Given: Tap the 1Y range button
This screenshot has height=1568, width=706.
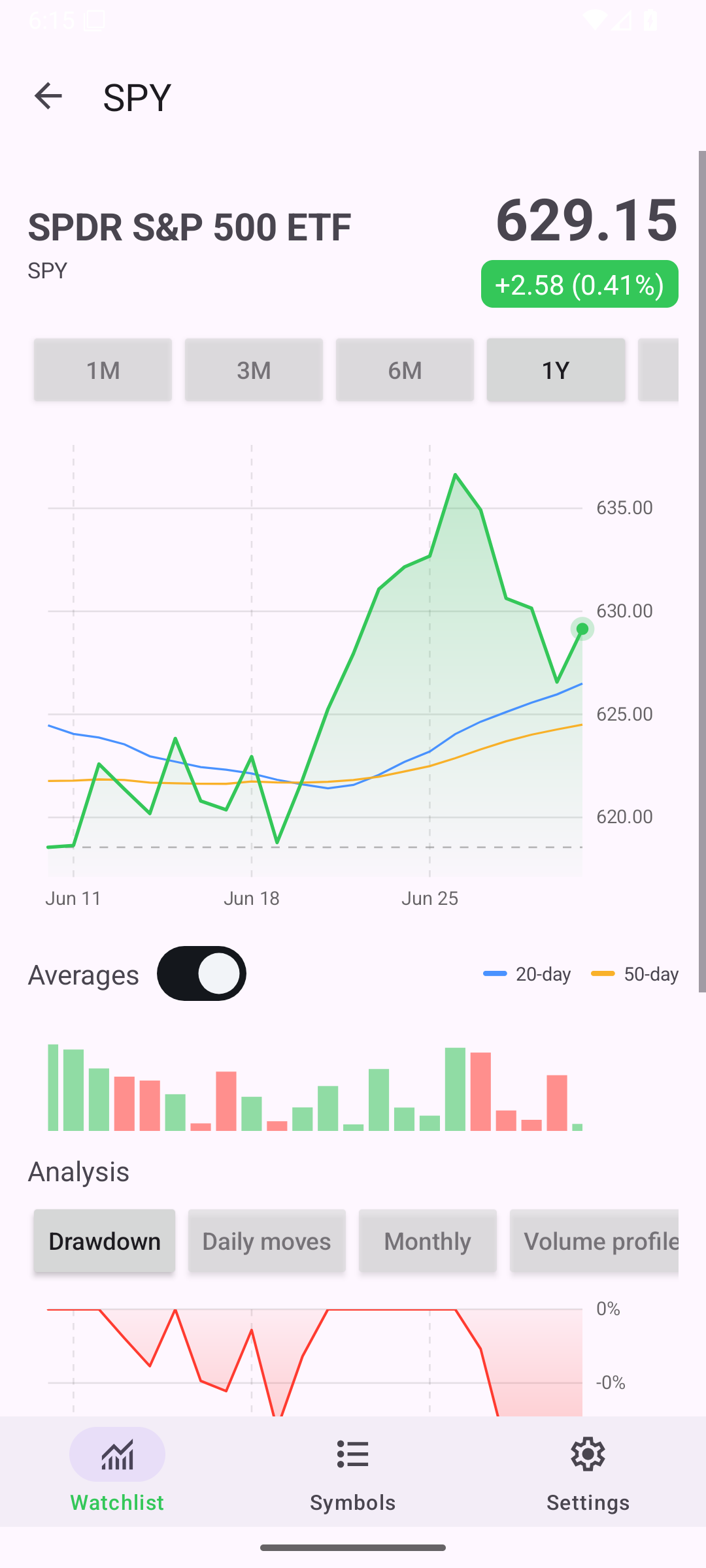Looking at the screenshot, I should coord(556,370).
